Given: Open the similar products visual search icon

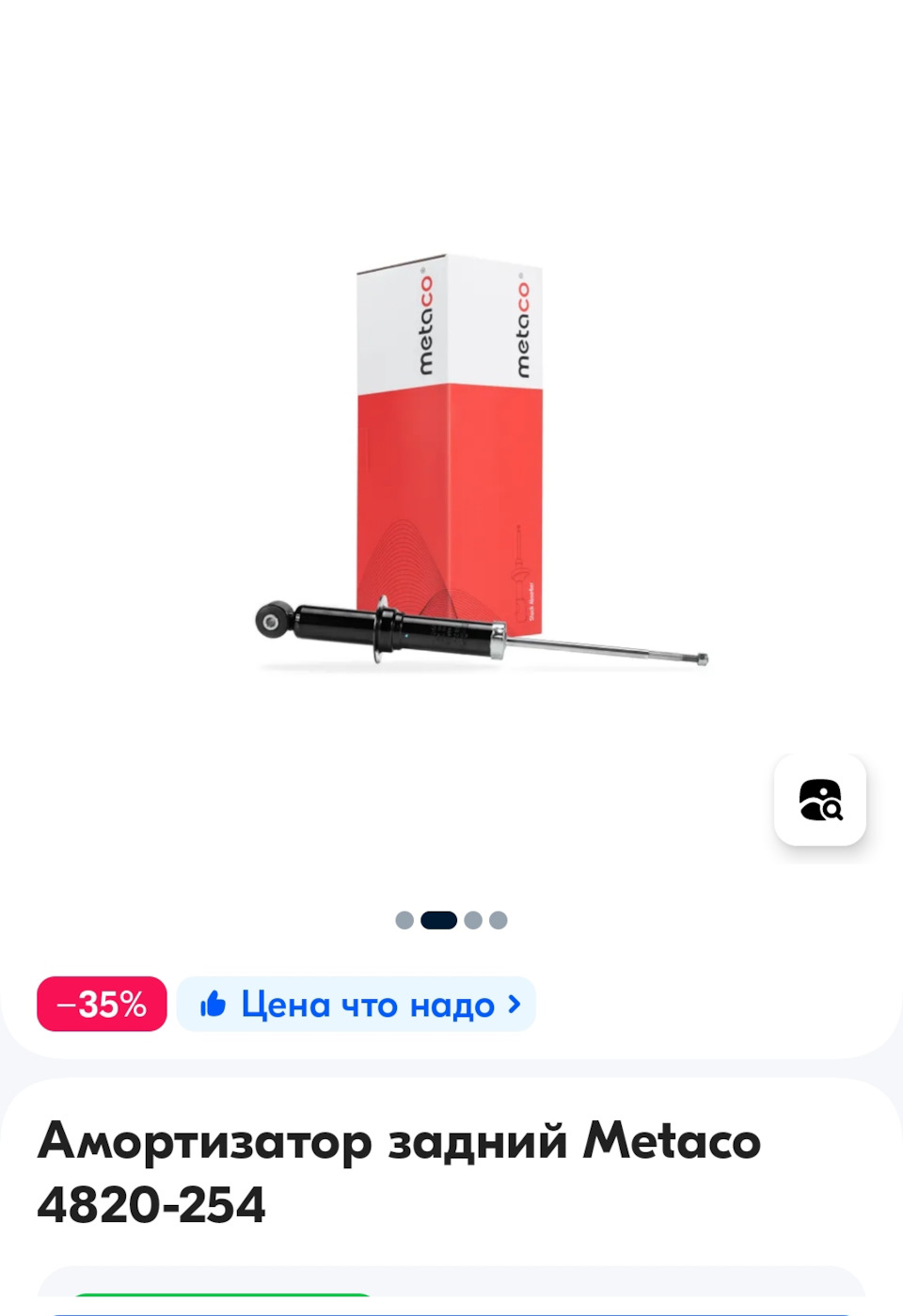Looking at the screenshot, I should [x=819, y=800].
